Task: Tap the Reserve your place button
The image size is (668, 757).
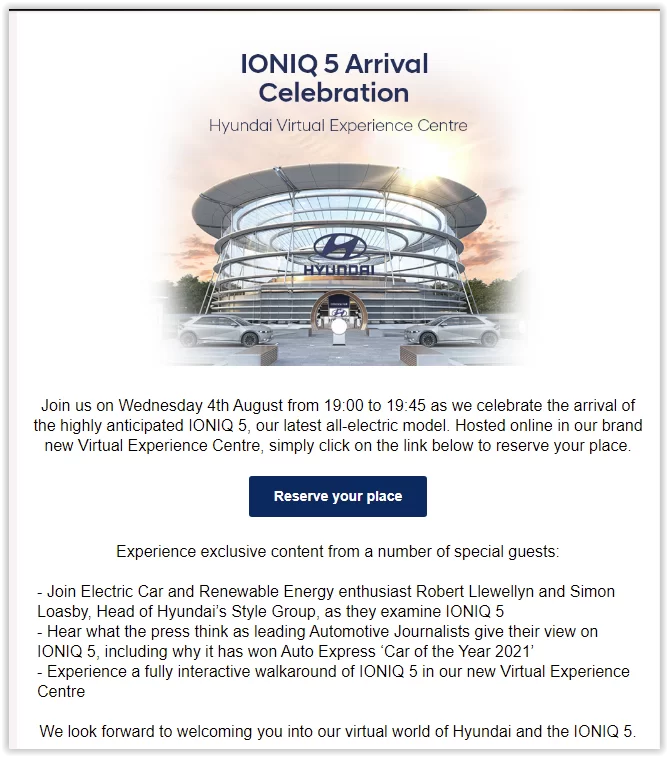Action: click(337, 496)
